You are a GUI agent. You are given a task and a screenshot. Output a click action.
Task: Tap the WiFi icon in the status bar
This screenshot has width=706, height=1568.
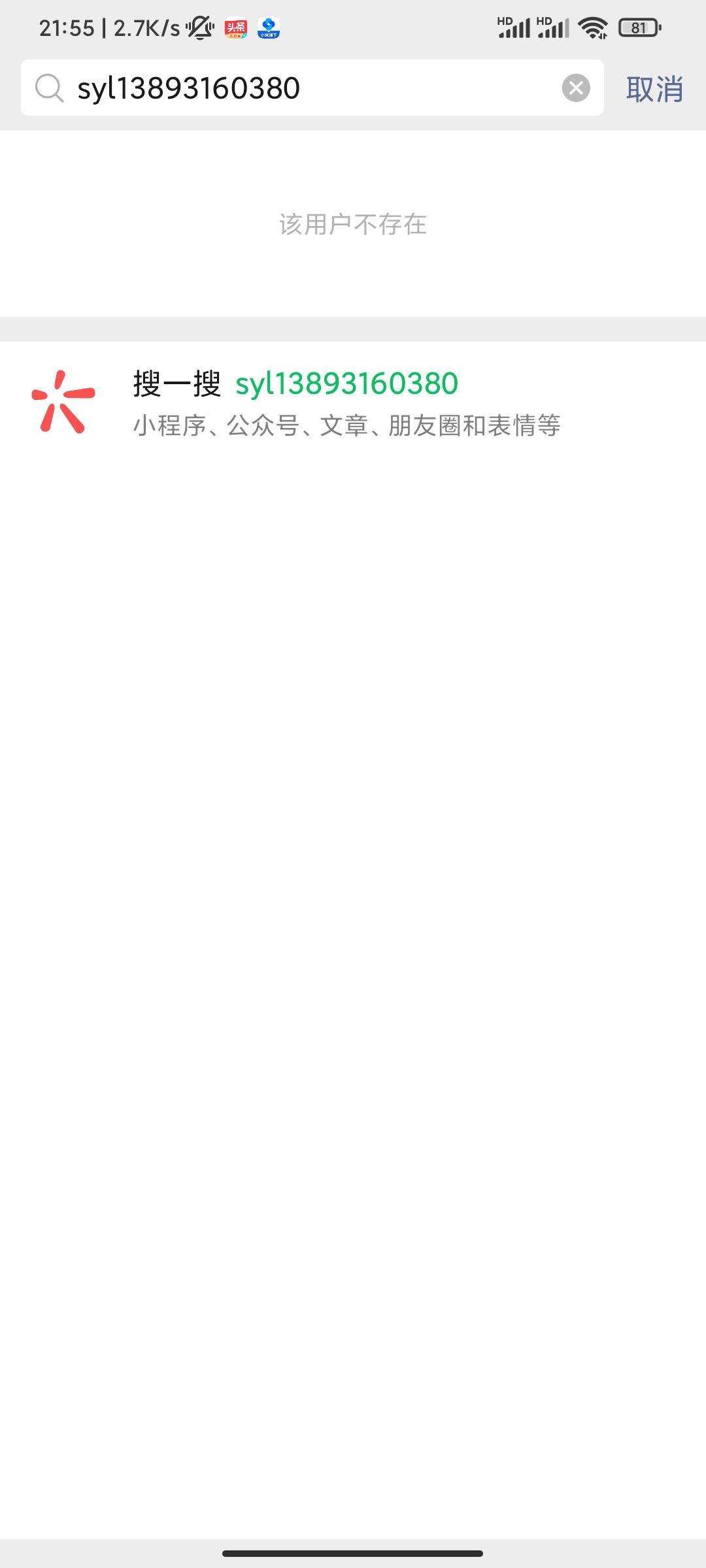(x=594, y=26)
